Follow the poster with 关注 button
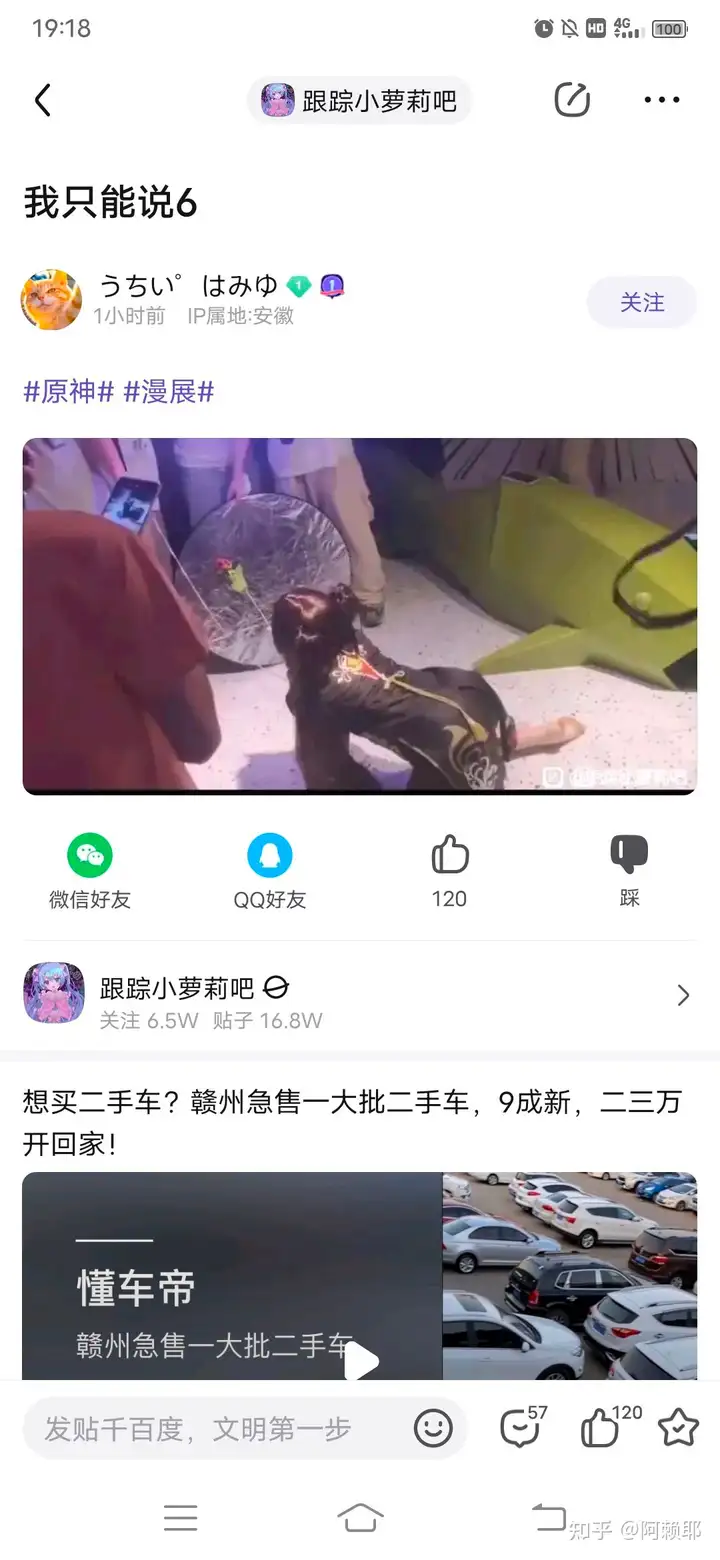720x1560 pixels. 641,302
